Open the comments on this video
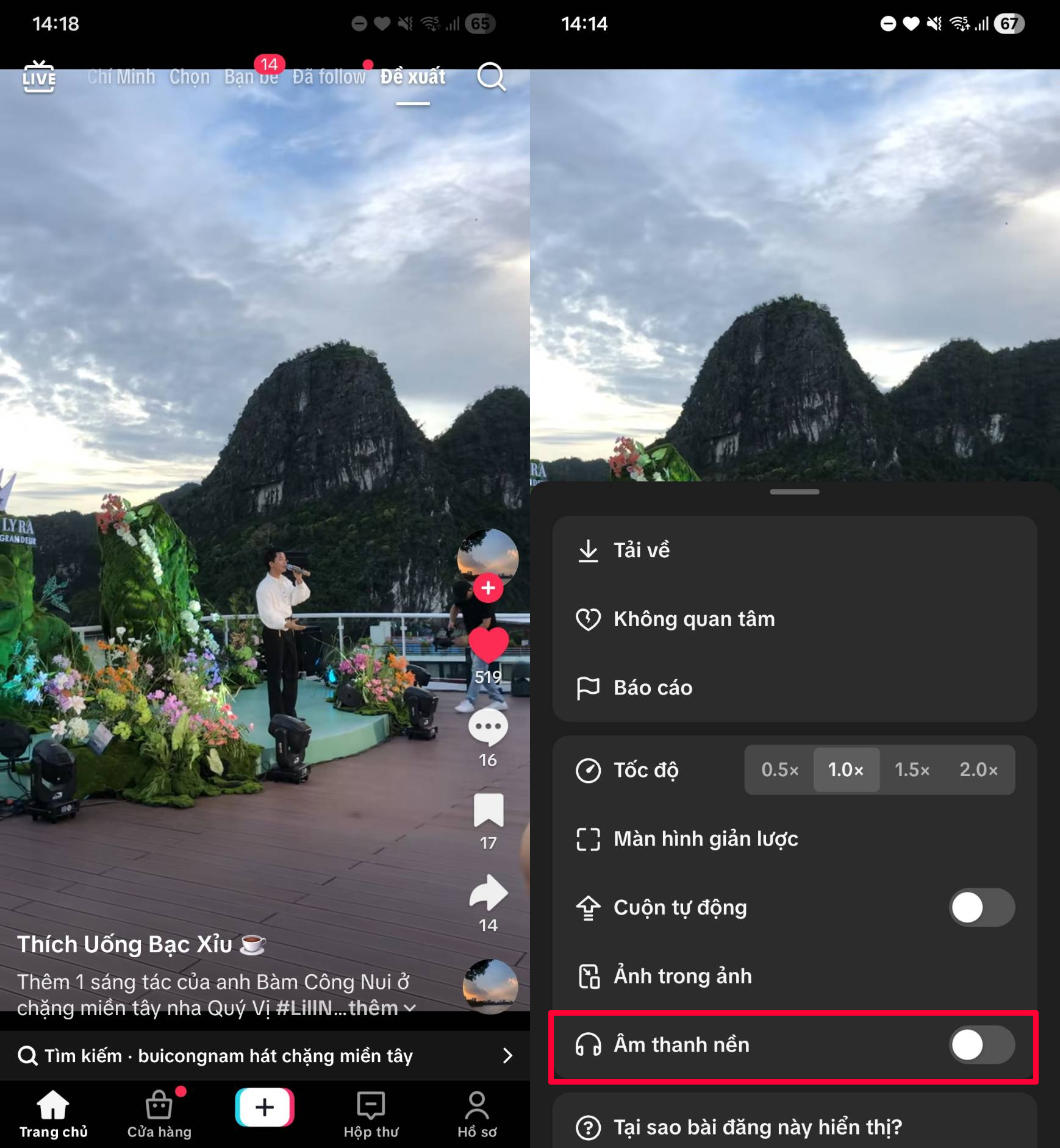This screenshot has height=1148, width=1060. pos(488,727)
